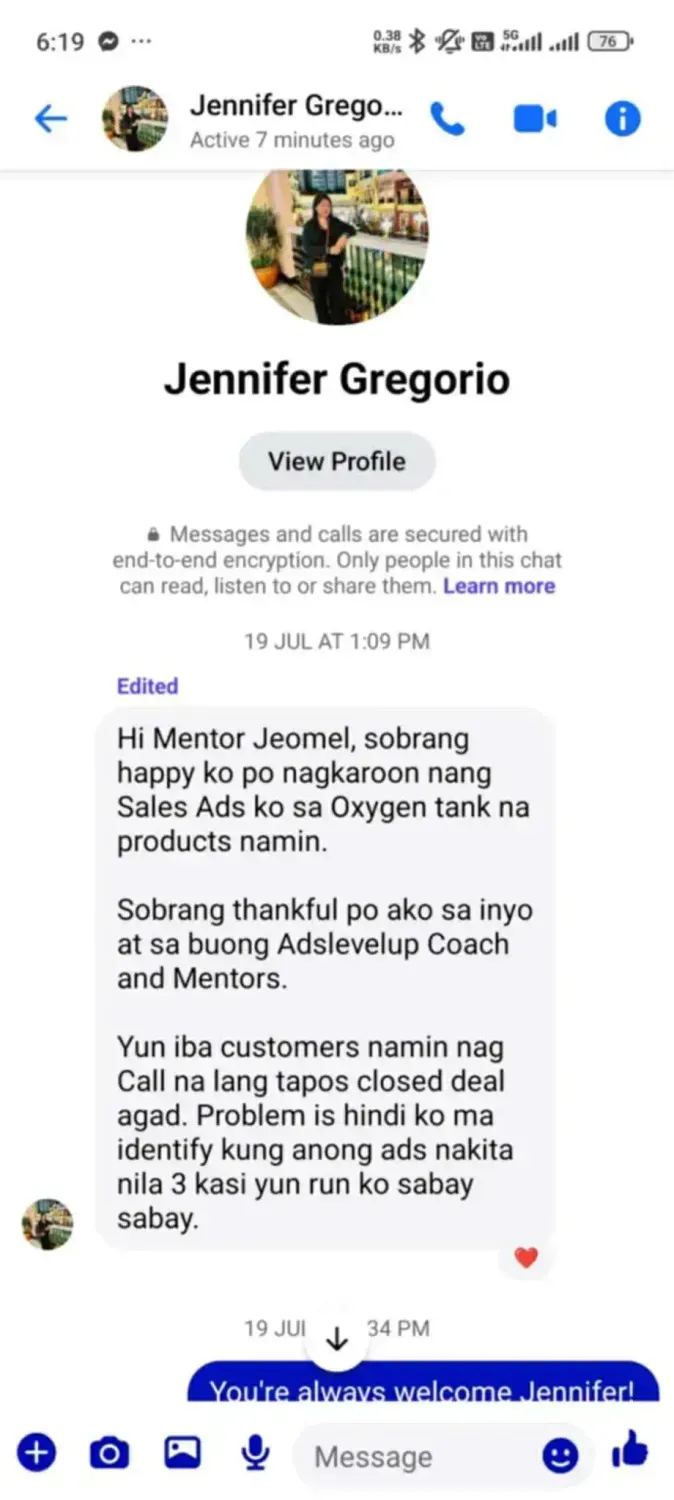Tap the View Profile button
674x1500 pixels.
336,462
